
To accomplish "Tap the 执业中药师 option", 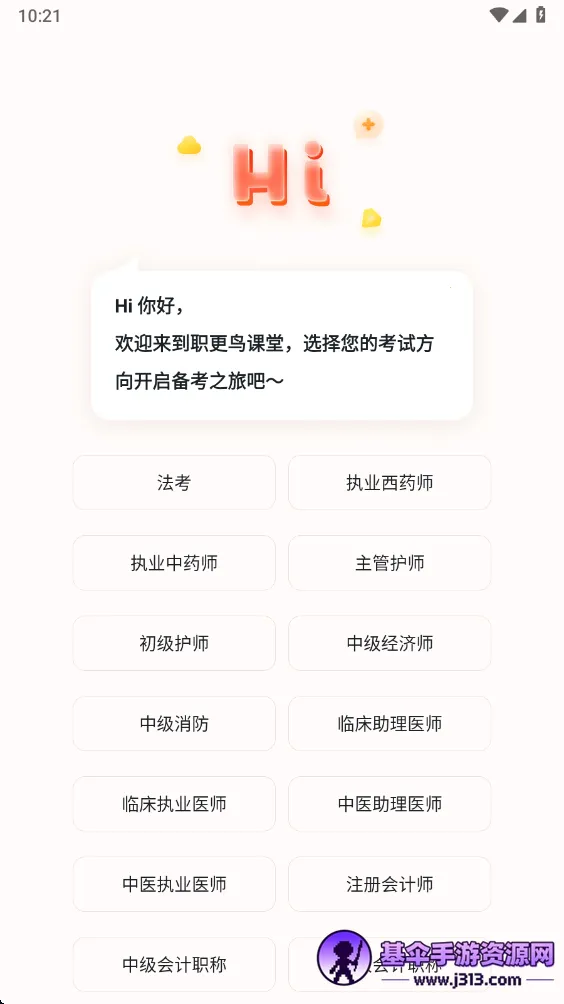I will (x=174, y=563).
